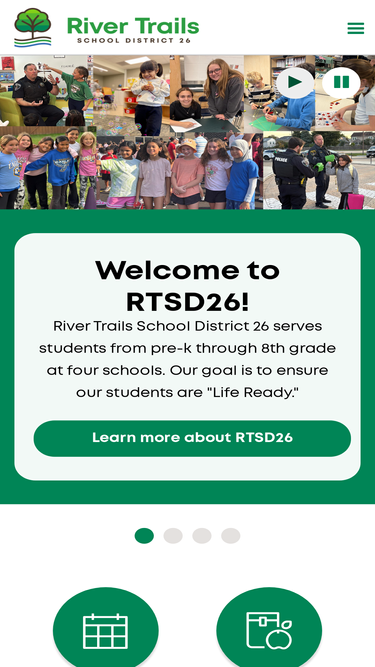Open the lunch menu circle button
Image resolution: width=375 pixels, height=667 pixels.
tap(269, 629)
